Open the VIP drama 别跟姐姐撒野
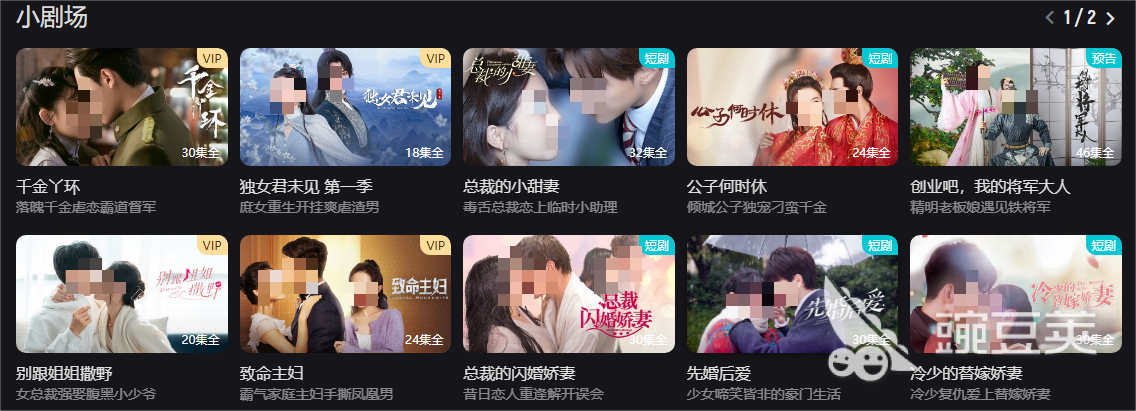This screenshot has height=411, width=1136. 122,294
